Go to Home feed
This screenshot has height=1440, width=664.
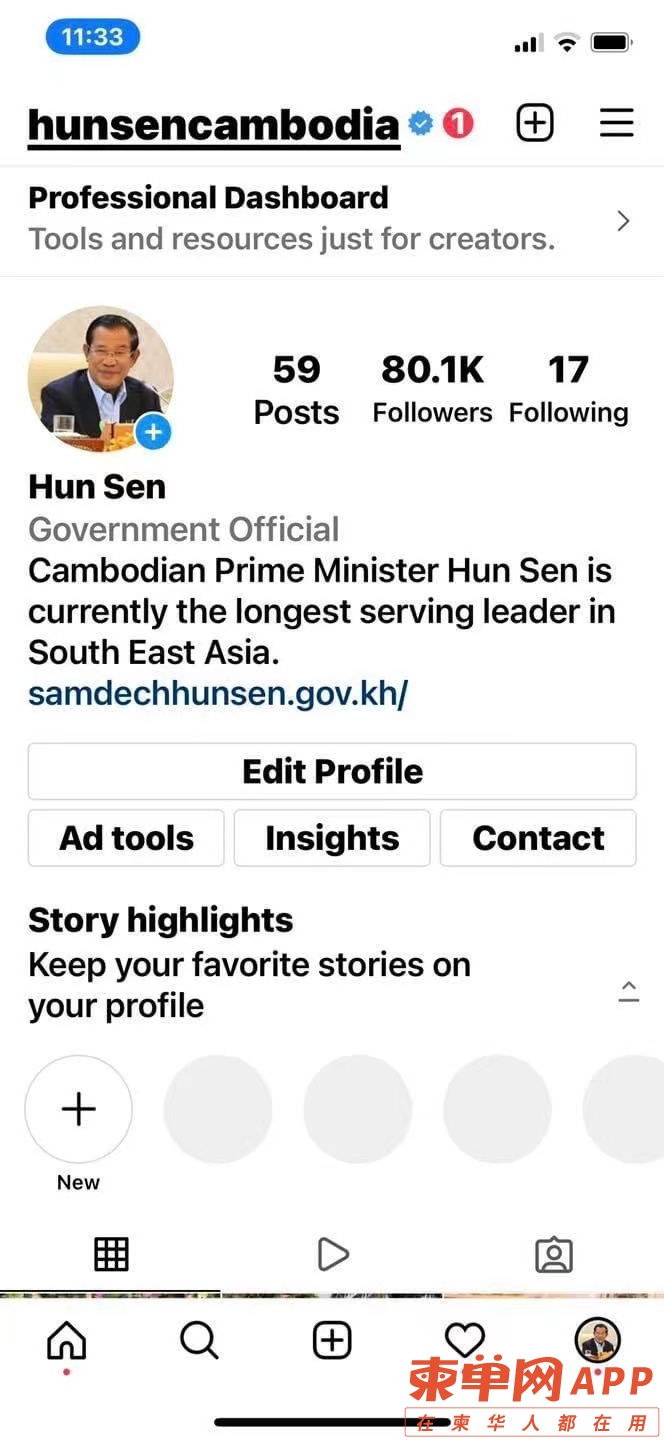tap(67, 1340)
